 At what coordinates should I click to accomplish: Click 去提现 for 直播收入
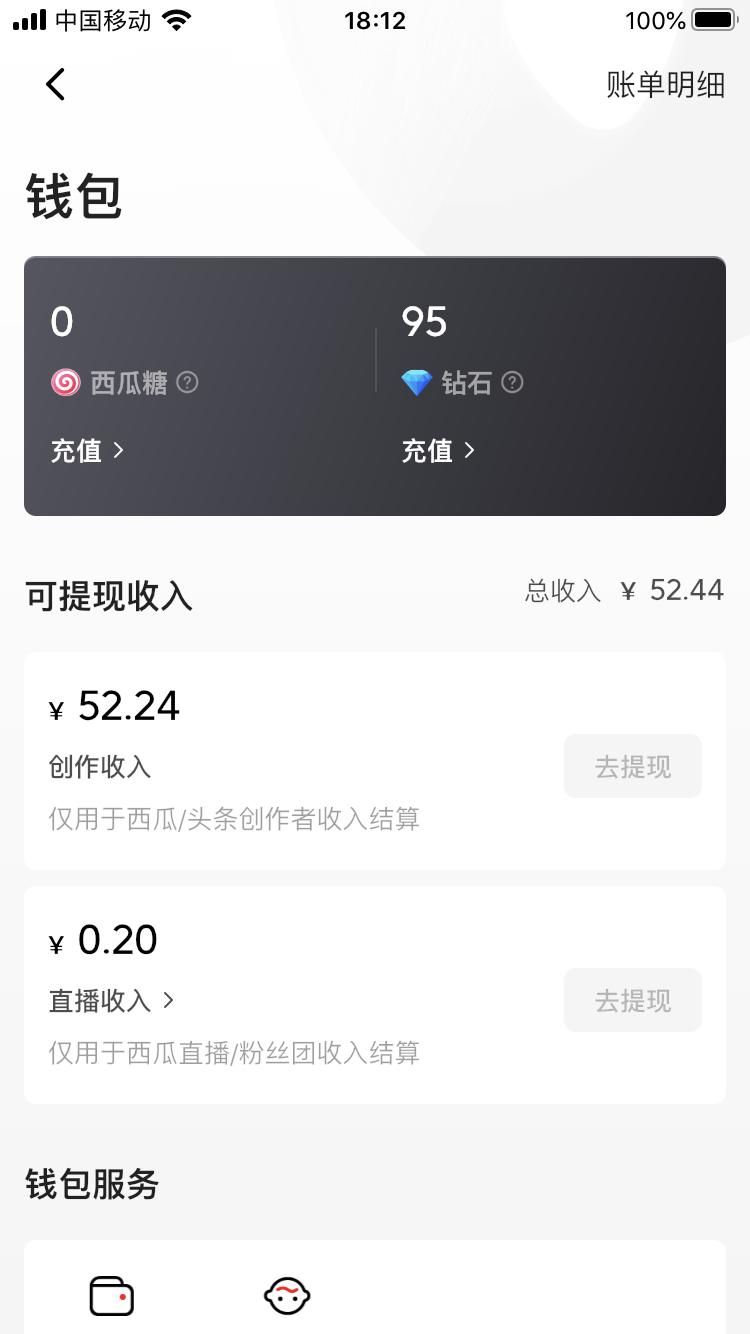coord(632,1000)
